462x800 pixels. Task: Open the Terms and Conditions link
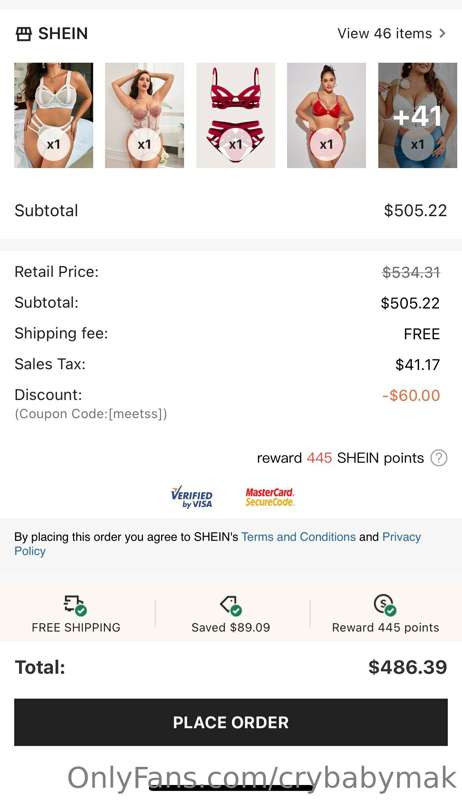[x=298, y=537]
